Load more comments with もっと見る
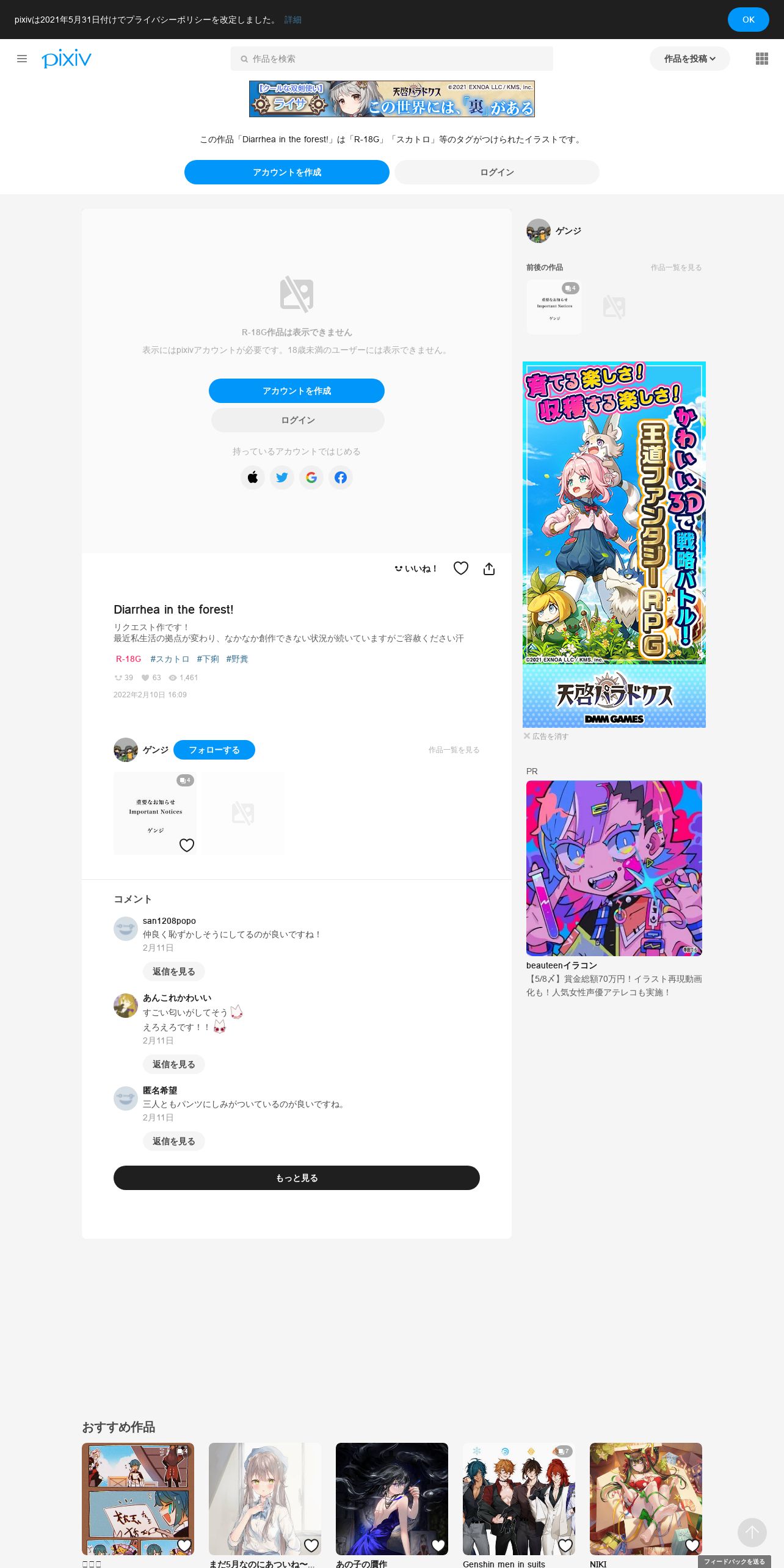Image resolution: width=784 pixels, height=1568 pixels. click(x=297, y=1178)
